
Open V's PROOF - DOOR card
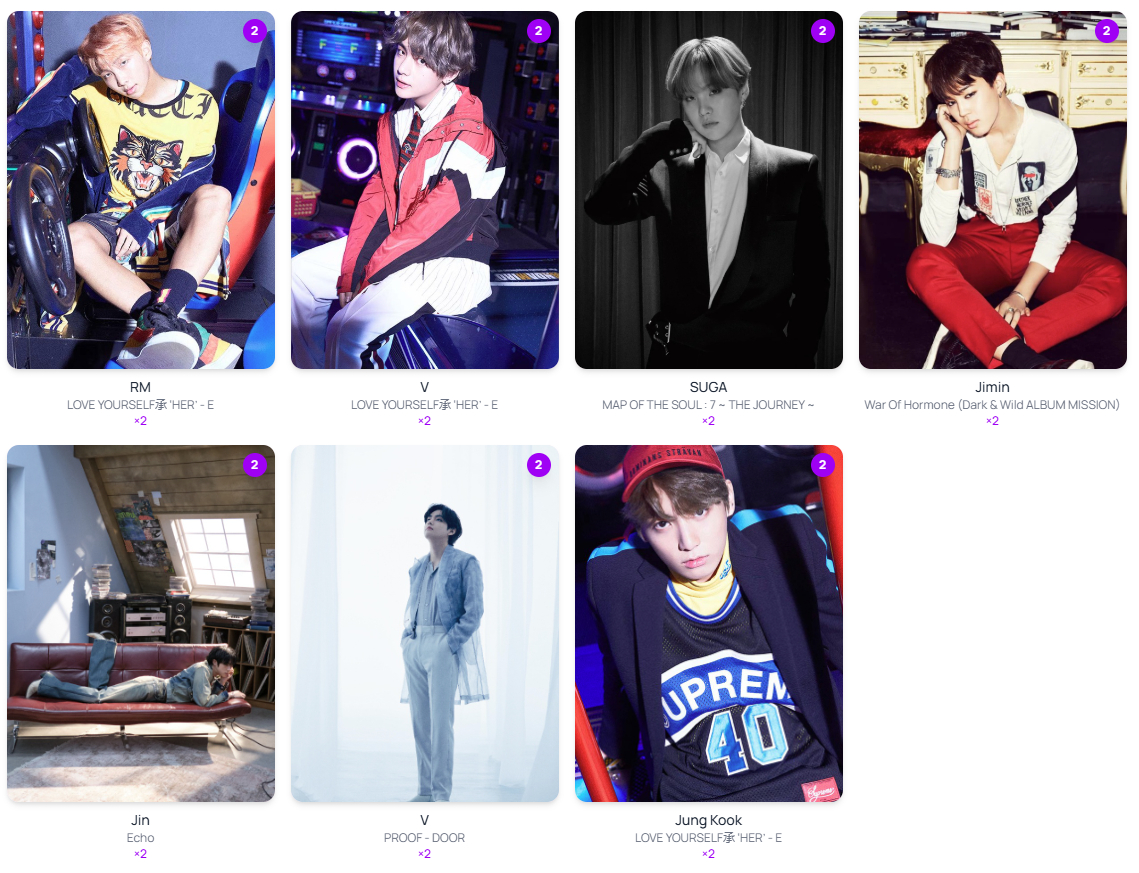coord(425,623)
